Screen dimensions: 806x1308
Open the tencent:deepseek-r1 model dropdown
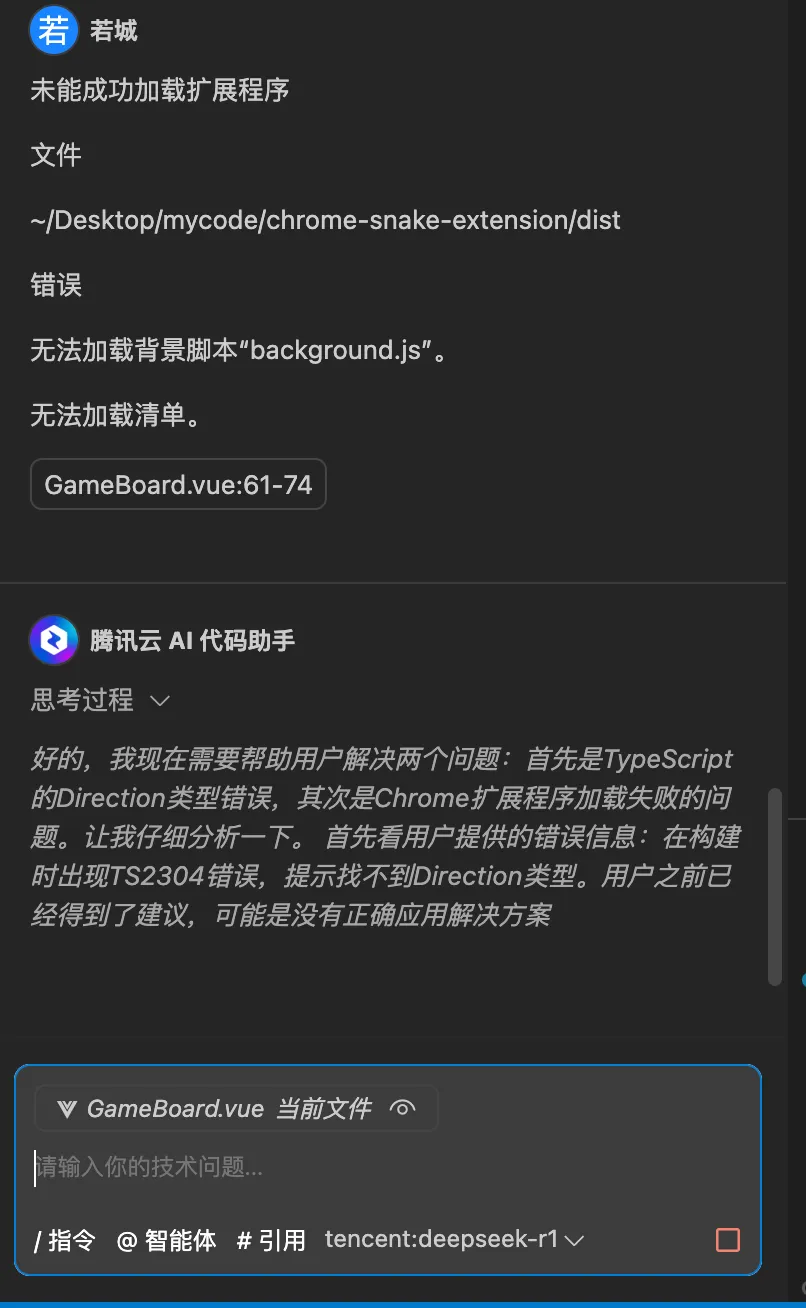coord(454,1240)
